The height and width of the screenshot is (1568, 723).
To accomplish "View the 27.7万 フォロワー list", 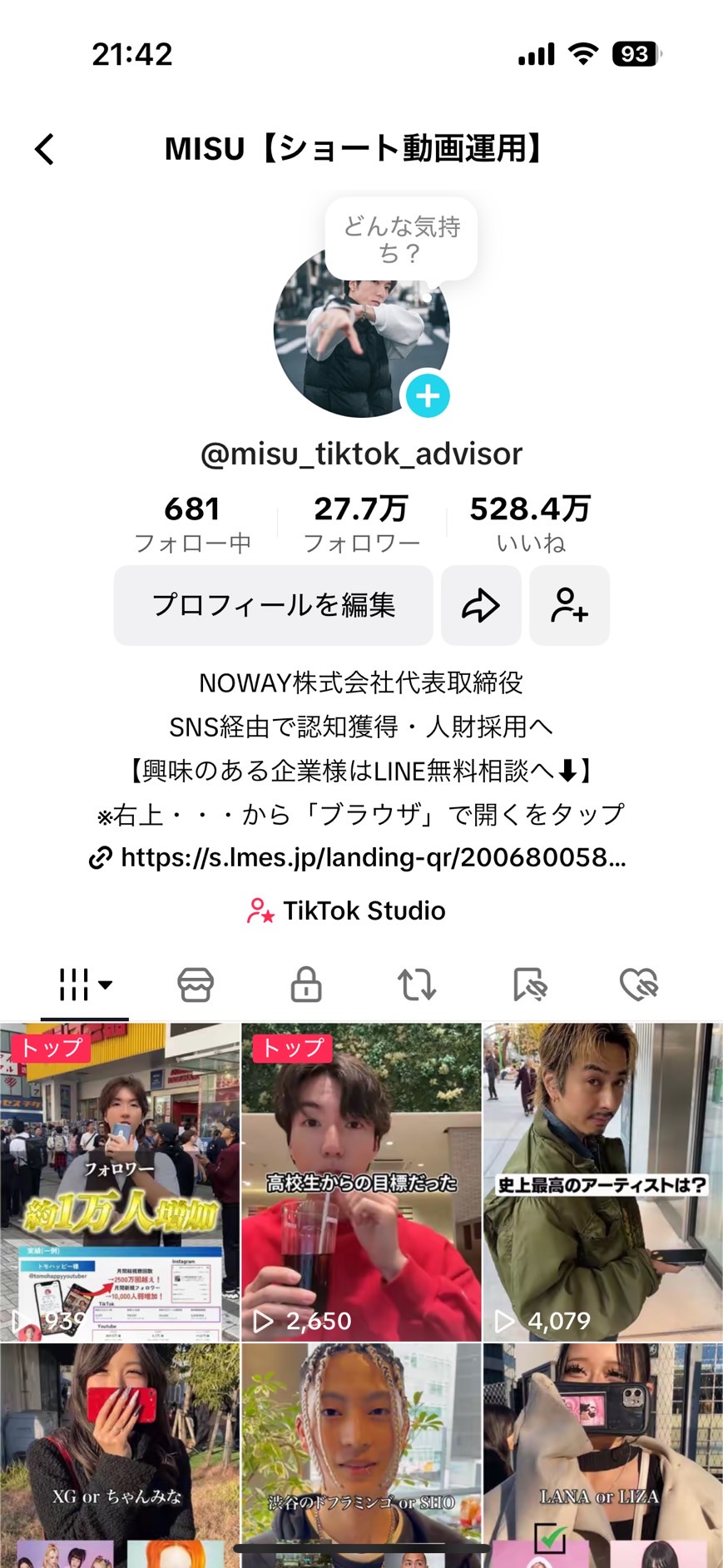I will (361, 523).
